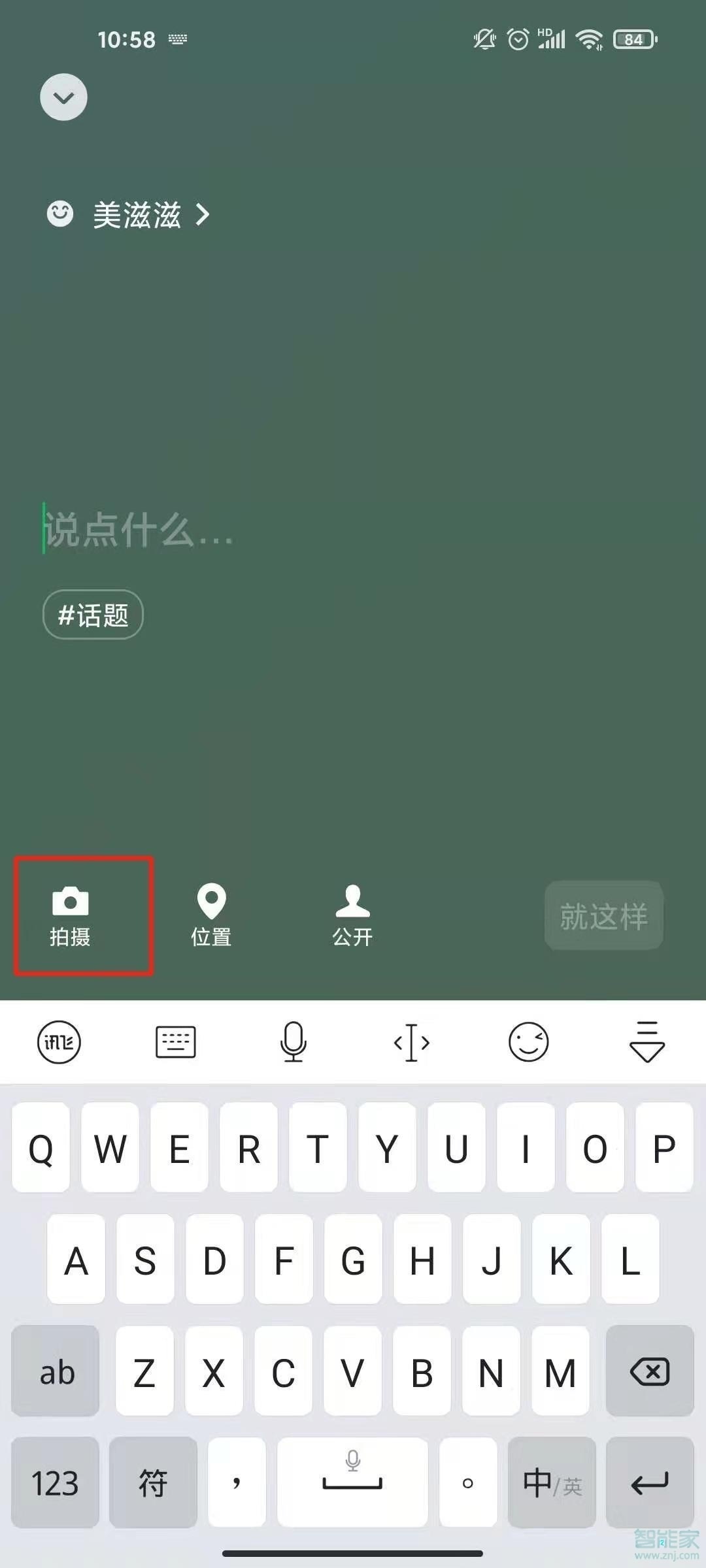Click the smiley icon beside 美滋滋
Viewport: 706px width, 1568px height.
pos(59,213)
